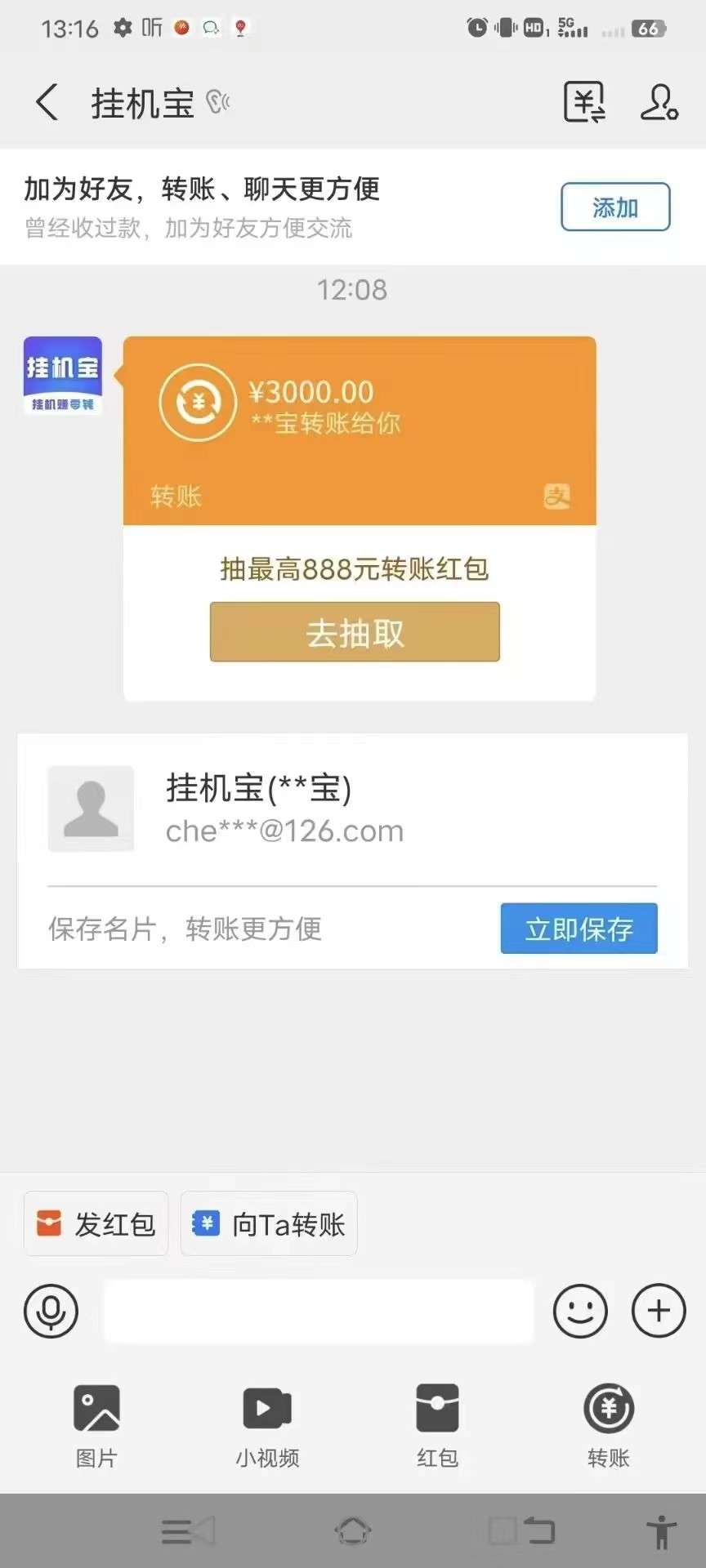The height and width of the screenshot is (1568, 706).
Task: Tap 向Ta转账 quick chip
Action: (269, 1223)
